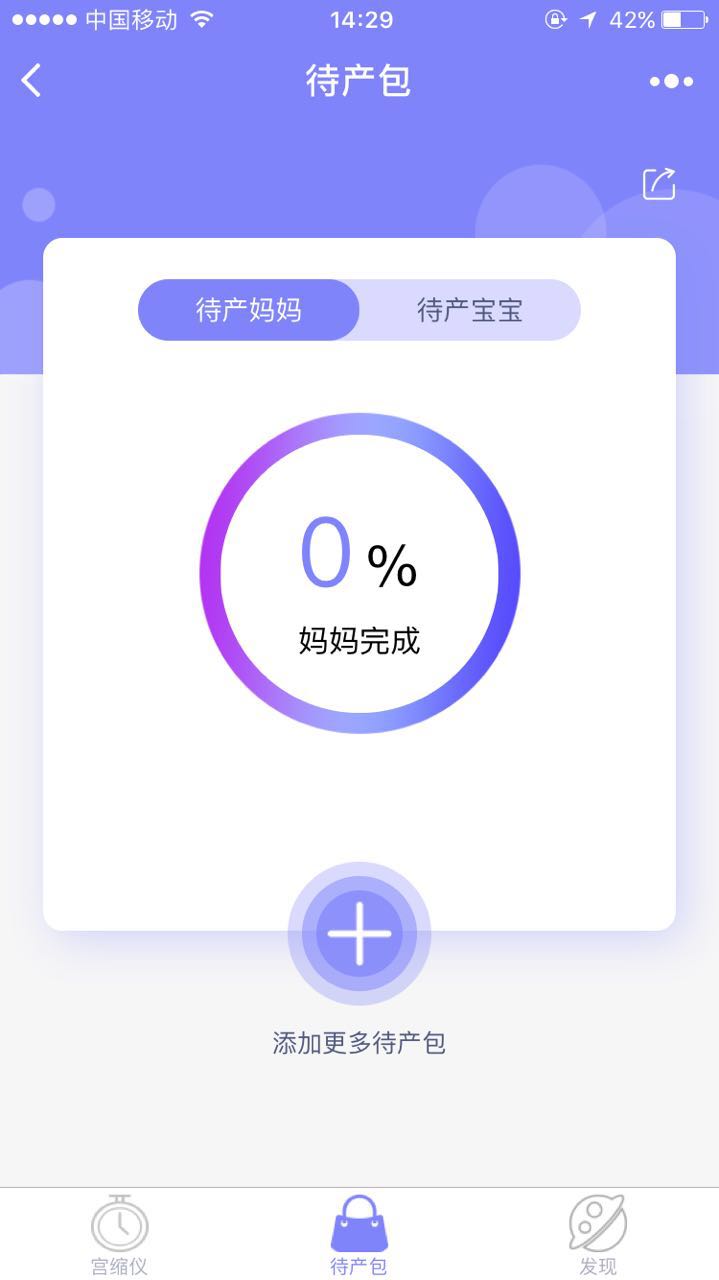Select the 待产妈妈 segment
The width and height of the screenshot is (719, 1280).
[x=248, y=310]
